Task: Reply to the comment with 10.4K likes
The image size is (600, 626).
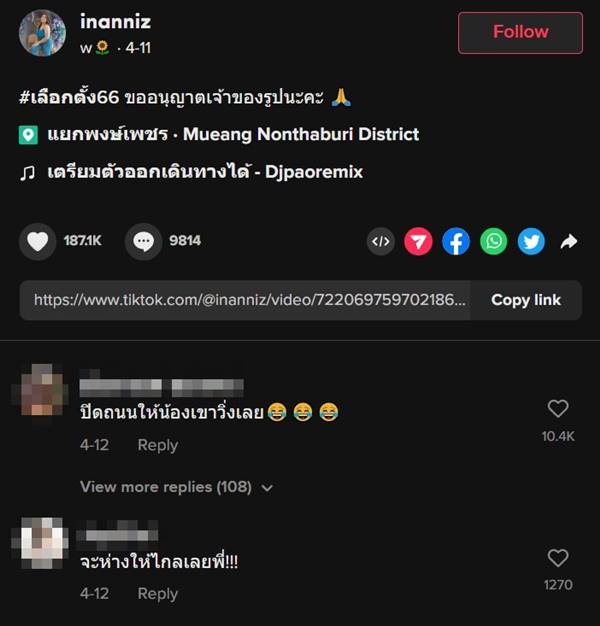Action: (x=157, y=445)
